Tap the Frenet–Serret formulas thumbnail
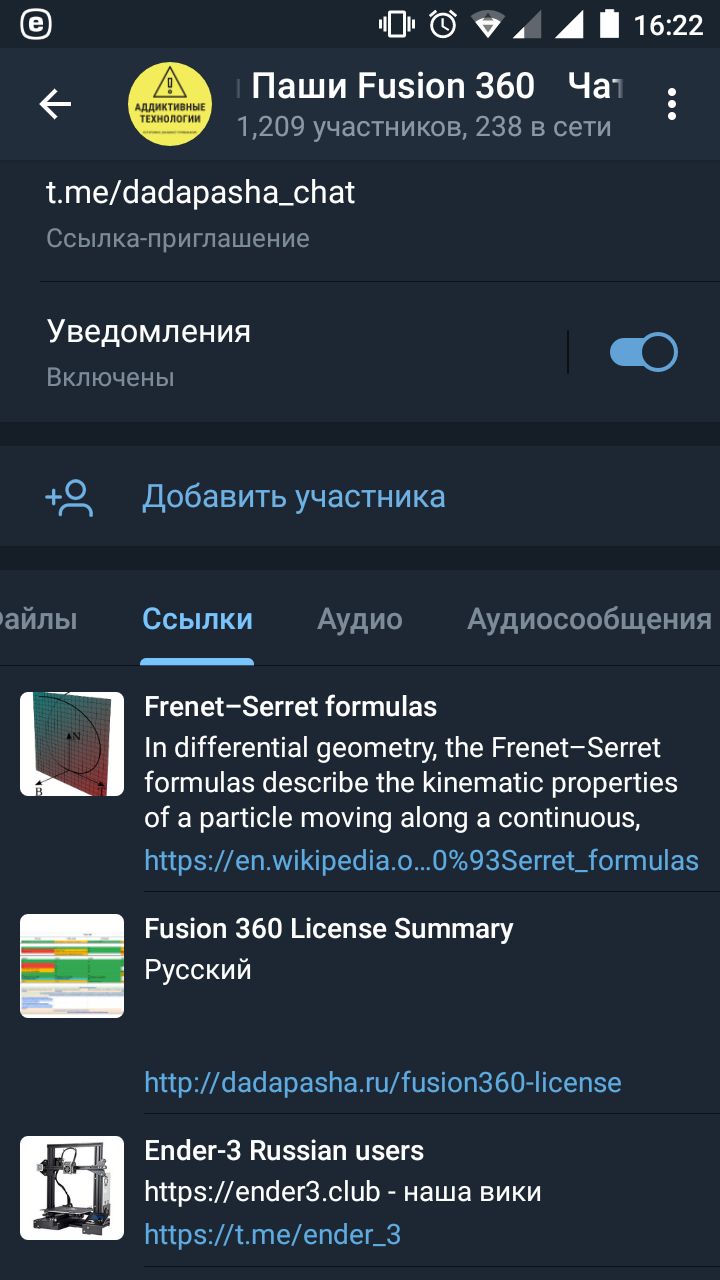This screenshot has width=720, height=1280. coord(72,744)
